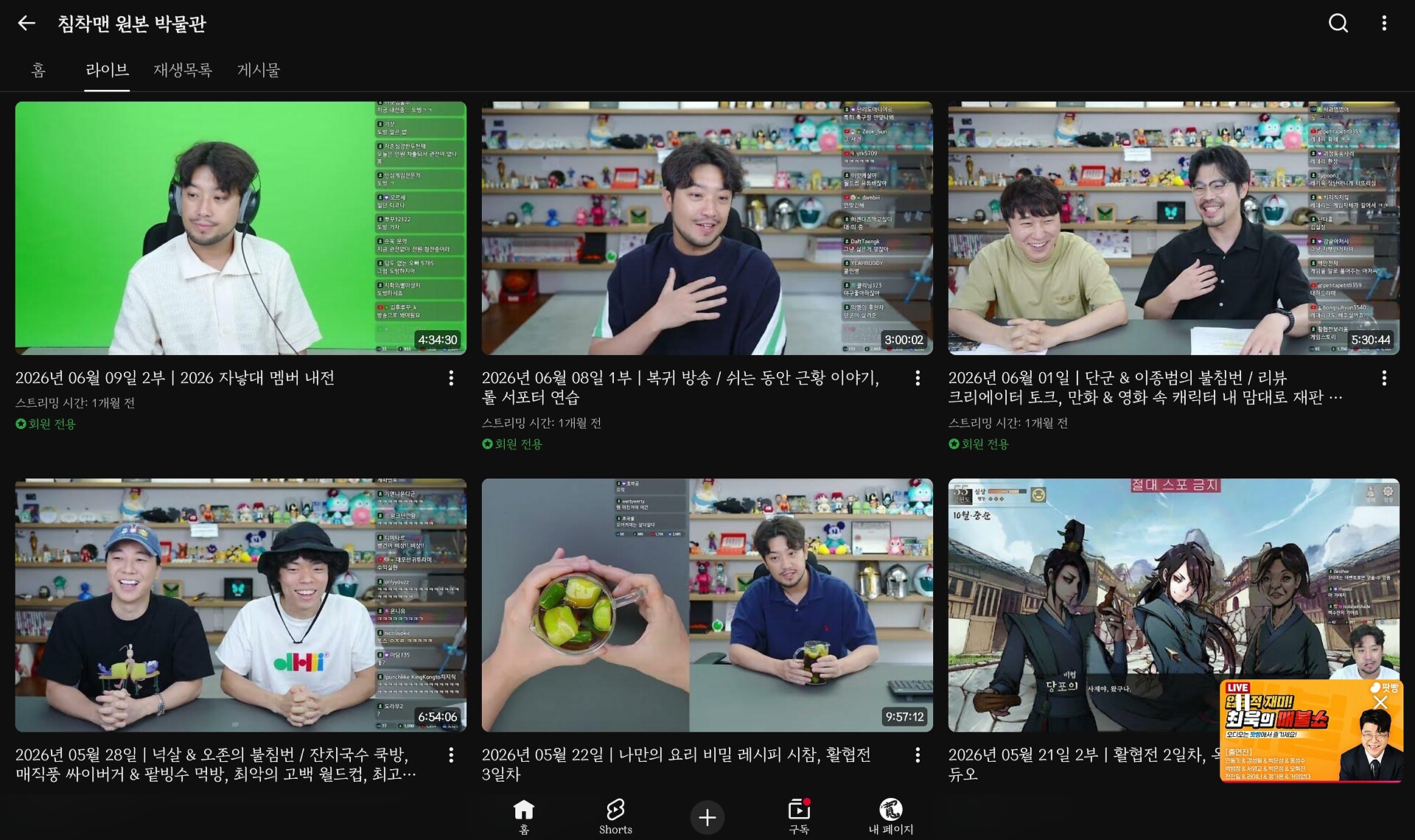This screenshot has width=1415, height=840.
Task: Switch to the 재생목록 tab
Action: [183, 70]
